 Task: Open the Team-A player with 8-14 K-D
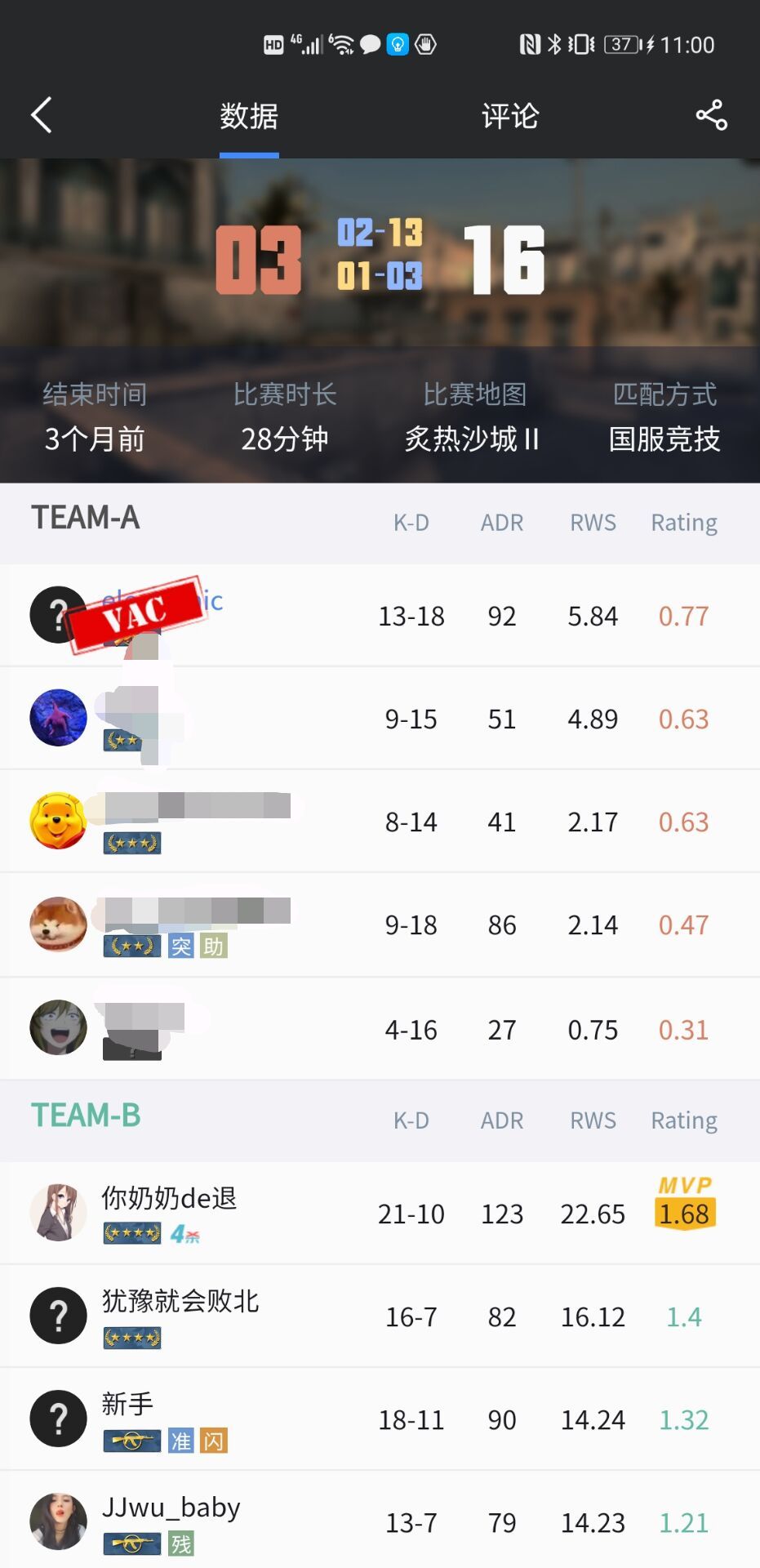[58, 821]
